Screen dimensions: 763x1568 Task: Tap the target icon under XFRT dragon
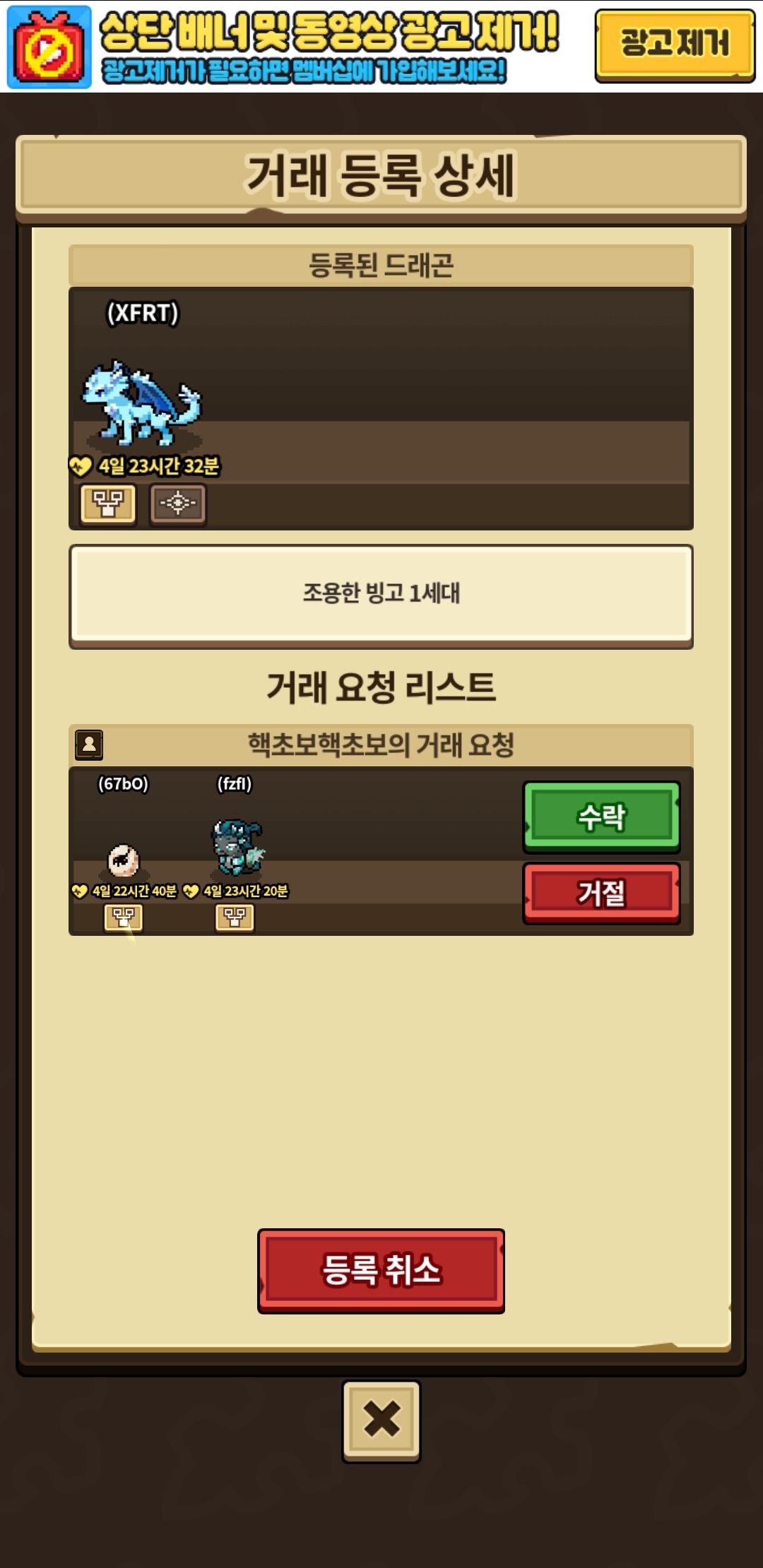(x=178, y=504)
